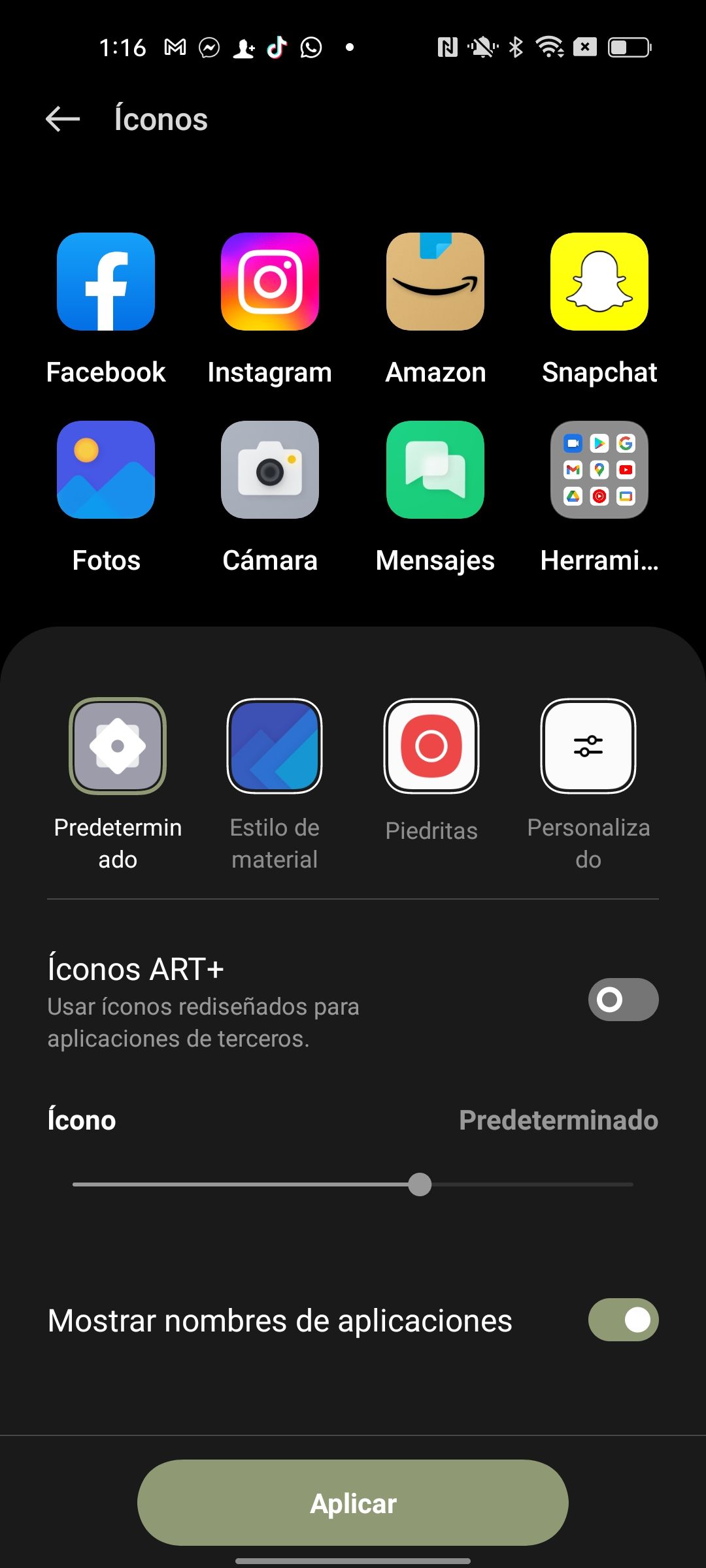Viewport: 706px width, 1568px height.
Task: Enable the Íconos ART+ switch
Action: pos(622,1000)
